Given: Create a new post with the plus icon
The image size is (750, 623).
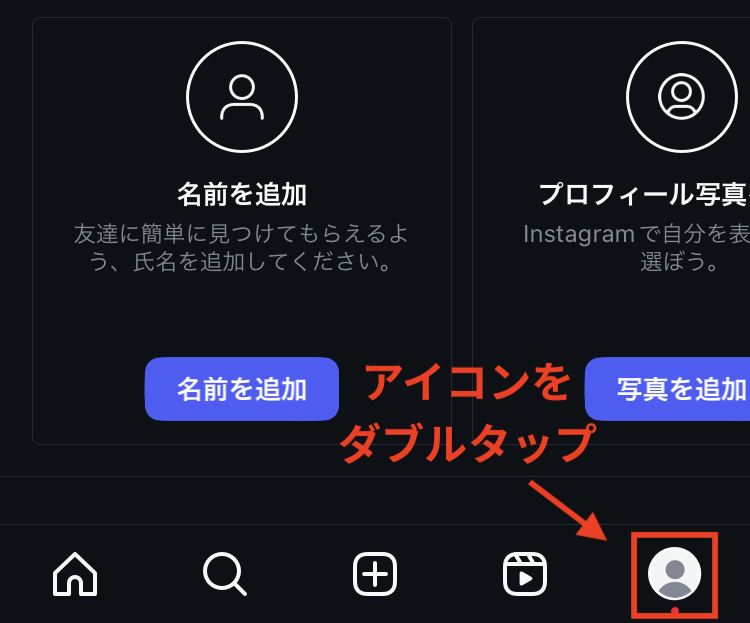Looking at the screenshot, I should coord(375,574).
